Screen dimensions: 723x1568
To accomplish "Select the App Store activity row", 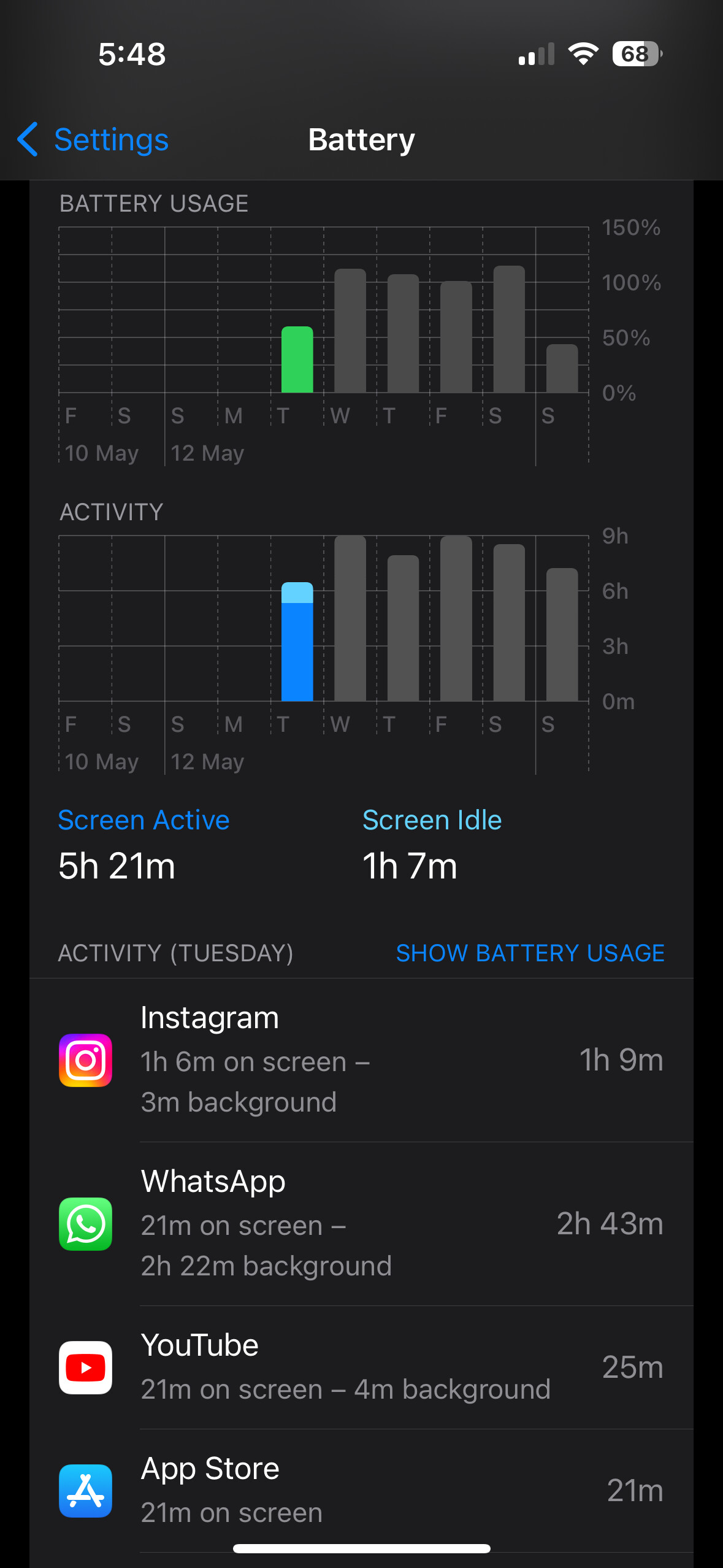I will pyautogui.click(x=361, y=1489).
